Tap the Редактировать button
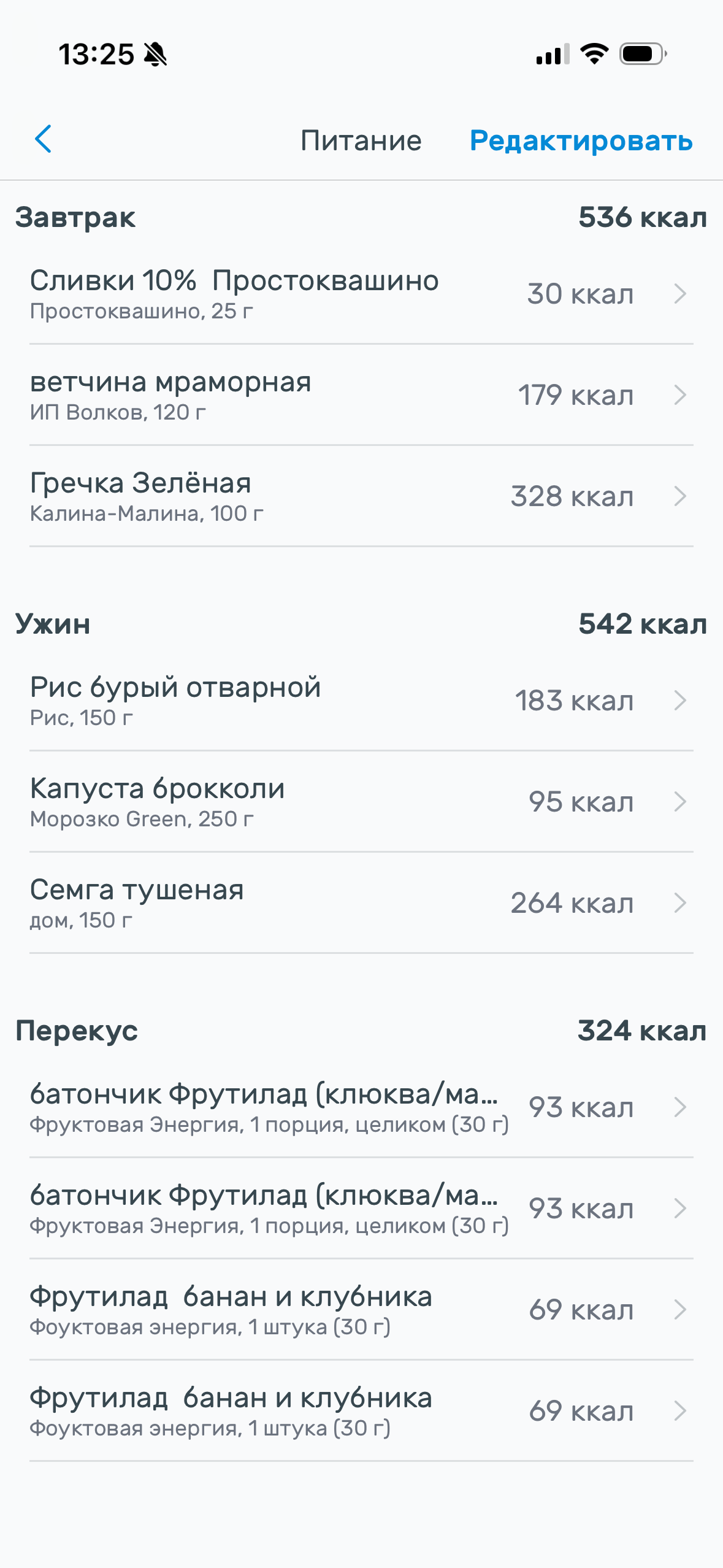Viewport: 723px width, 1568px height. point(581,140)
